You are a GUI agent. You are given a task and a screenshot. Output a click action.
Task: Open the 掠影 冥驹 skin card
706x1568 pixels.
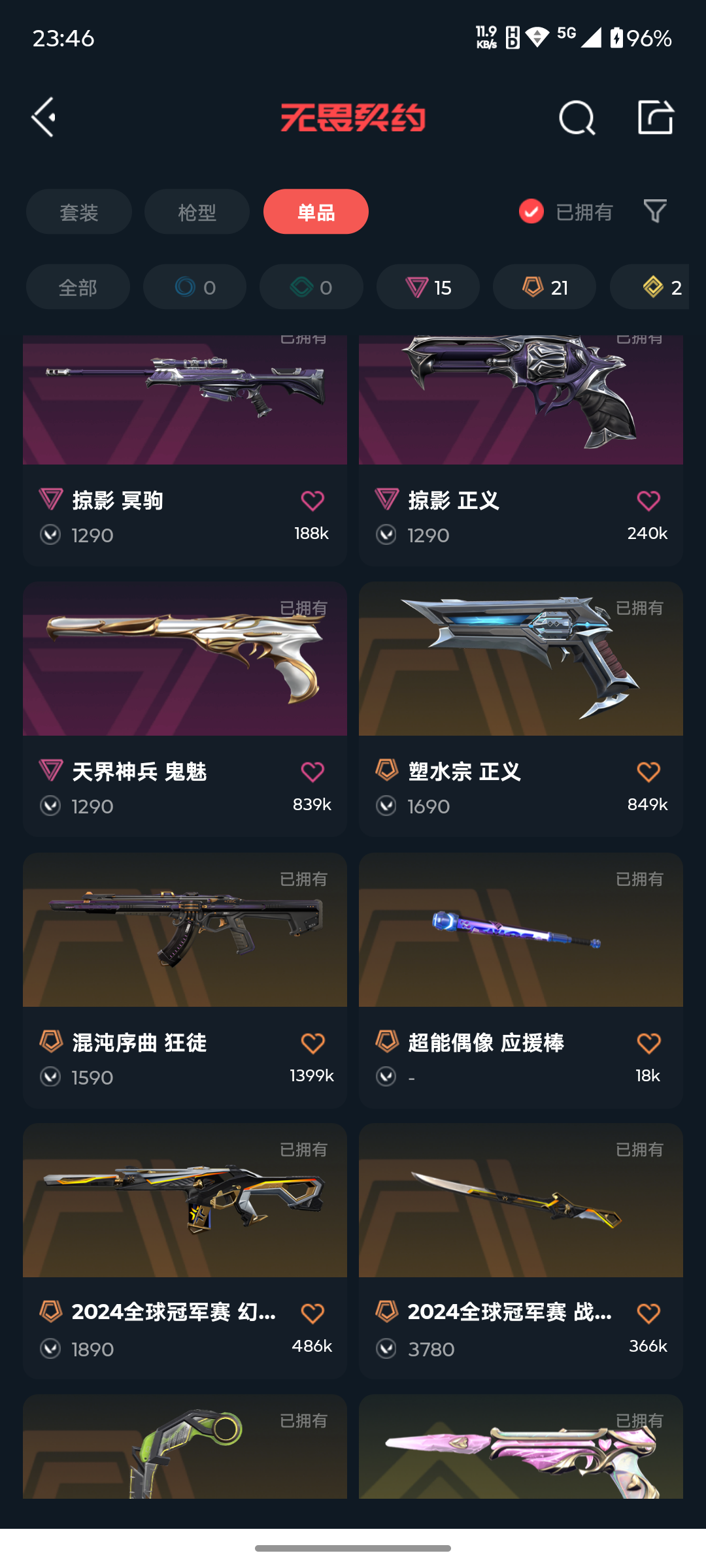tap(185, 451)
